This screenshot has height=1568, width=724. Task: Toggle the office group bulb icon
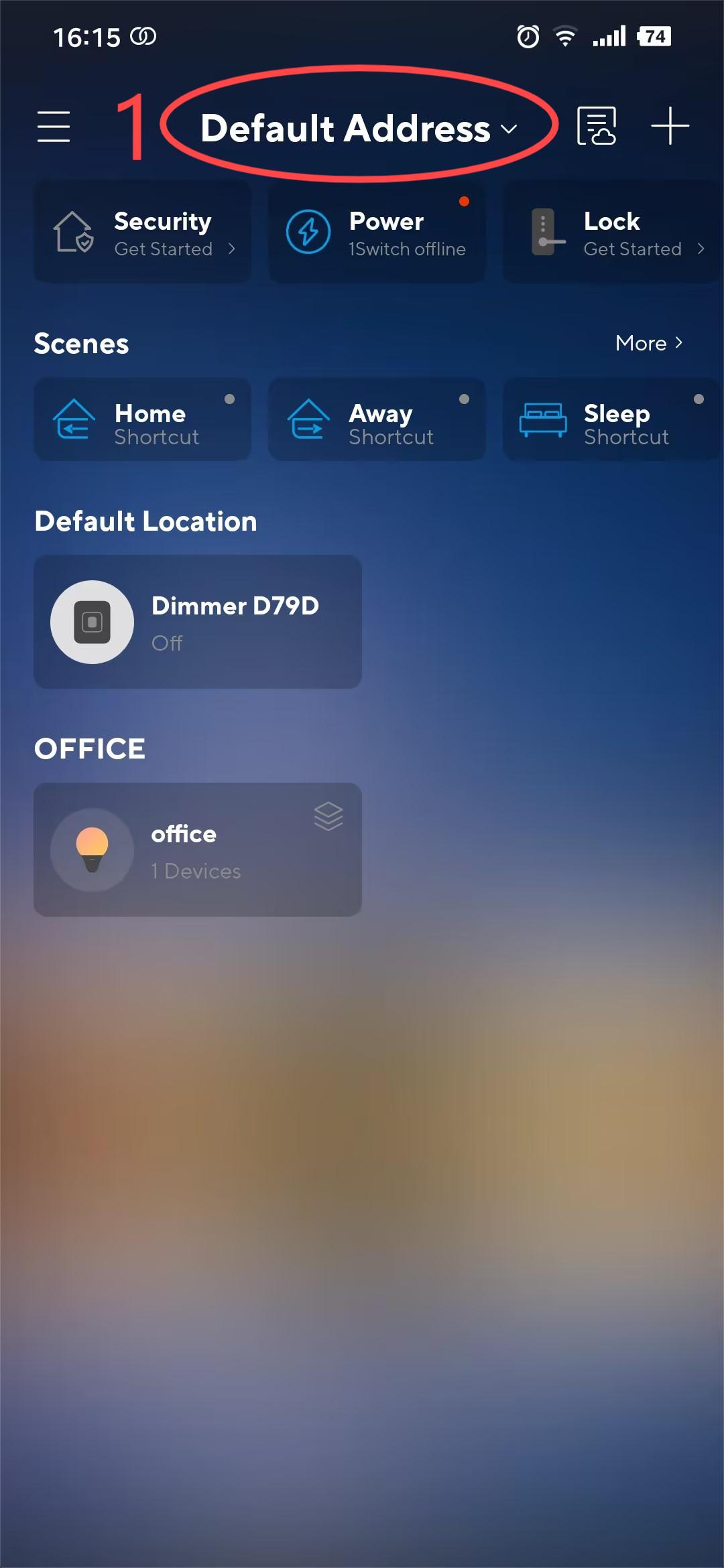click(x=93, y=850)
